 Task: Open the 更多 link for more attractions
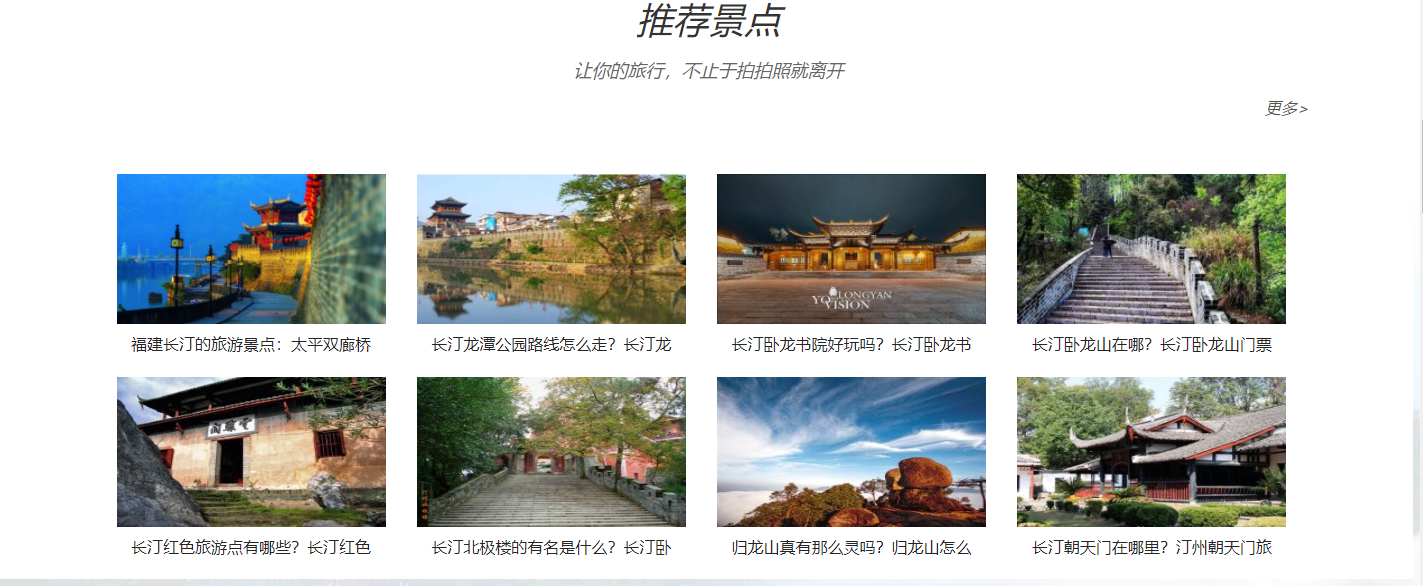tap(1286, 108)
